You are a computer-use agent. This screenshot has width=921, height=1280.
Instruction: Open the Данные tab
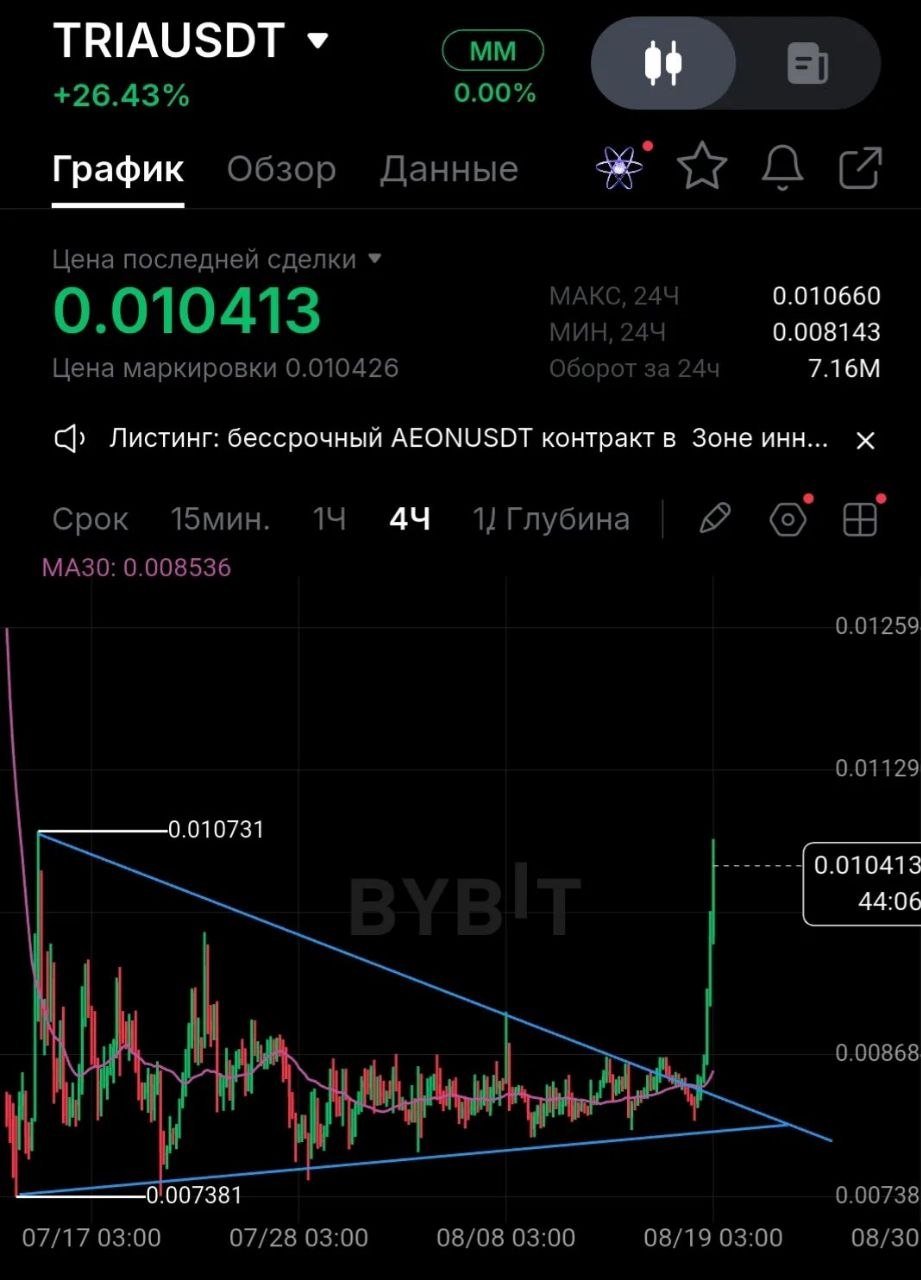(x=449, y=169)
